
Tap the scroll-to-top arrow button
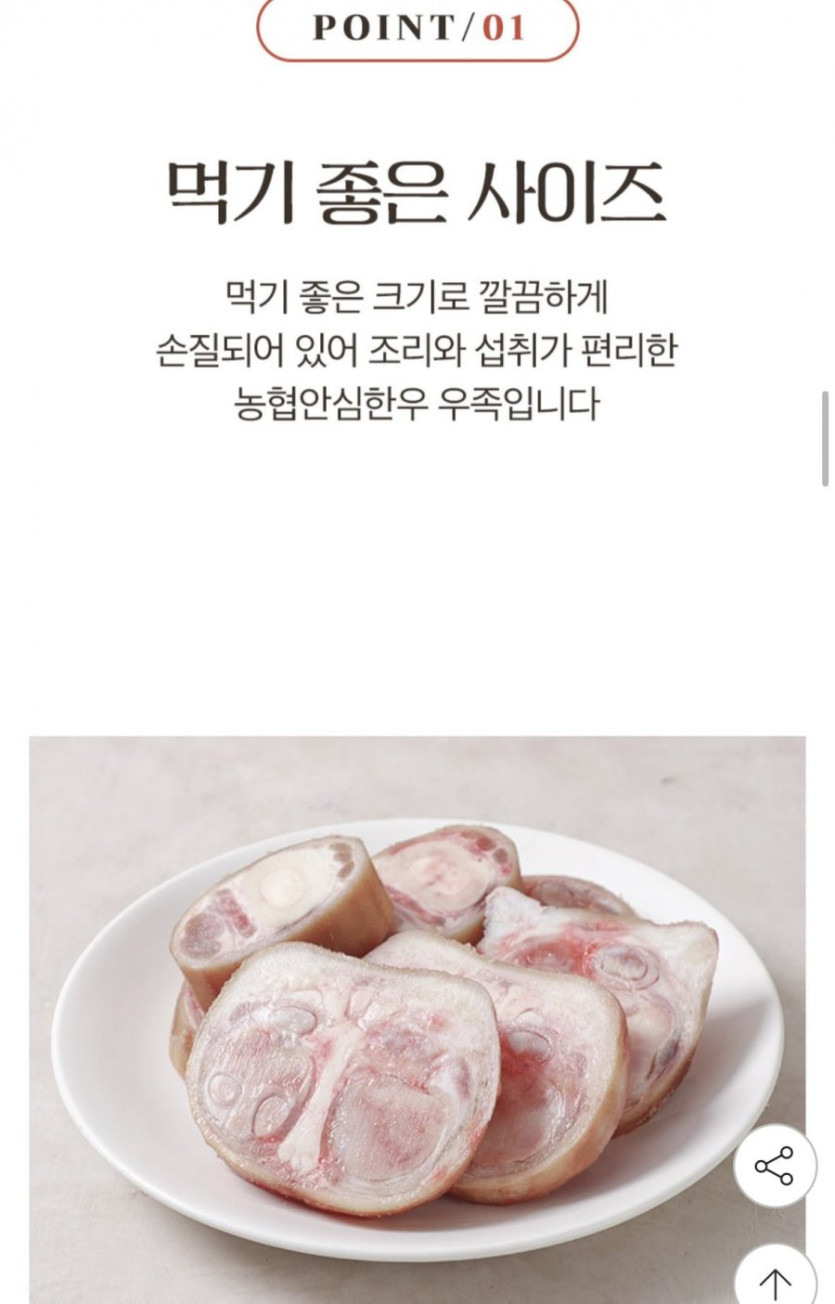(x=774, y=1278)
